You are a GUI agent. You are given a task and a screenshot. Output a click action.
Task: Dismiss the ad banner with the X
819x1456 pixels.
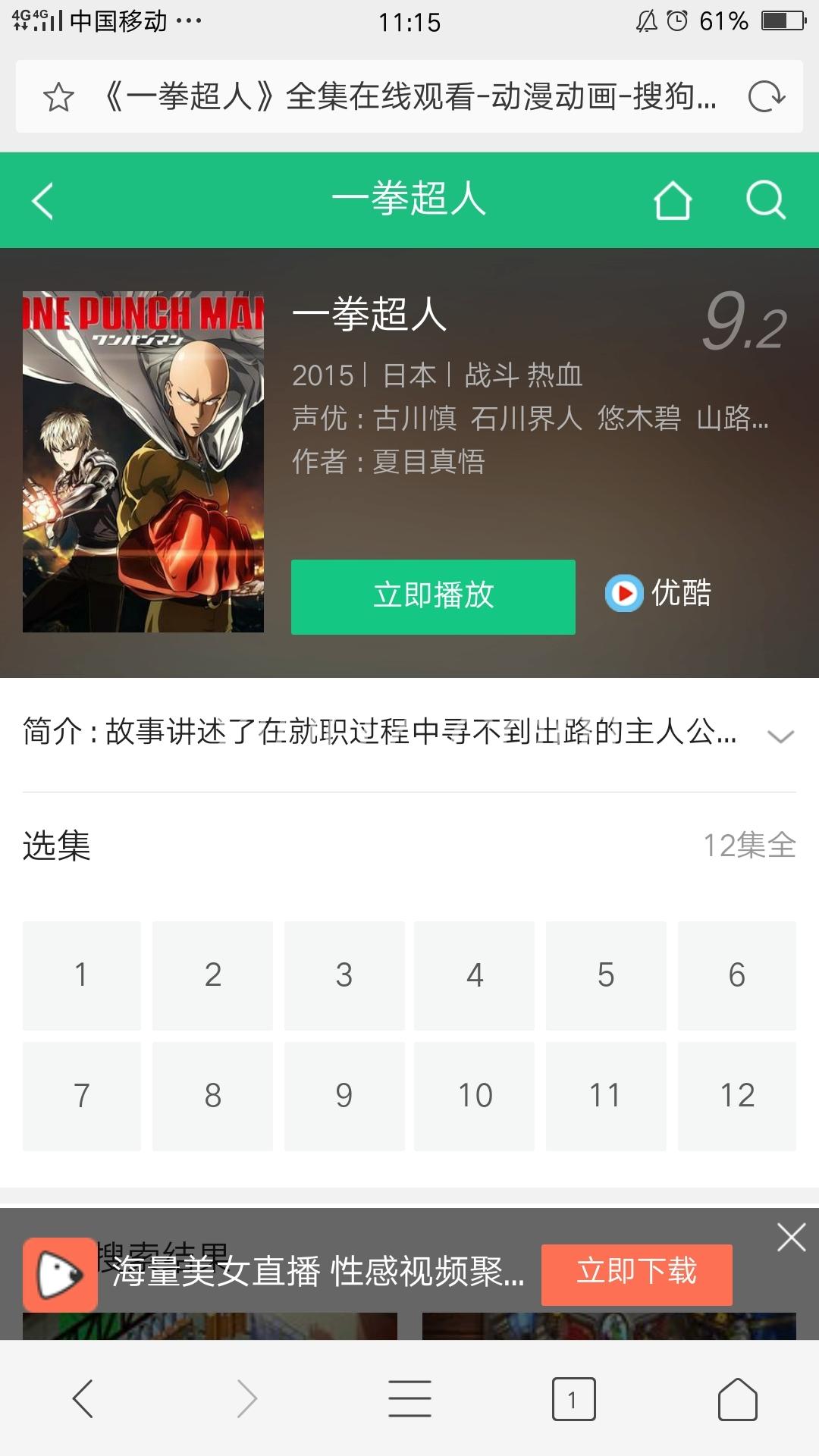pyautogui.click(x=791, y=1238)
